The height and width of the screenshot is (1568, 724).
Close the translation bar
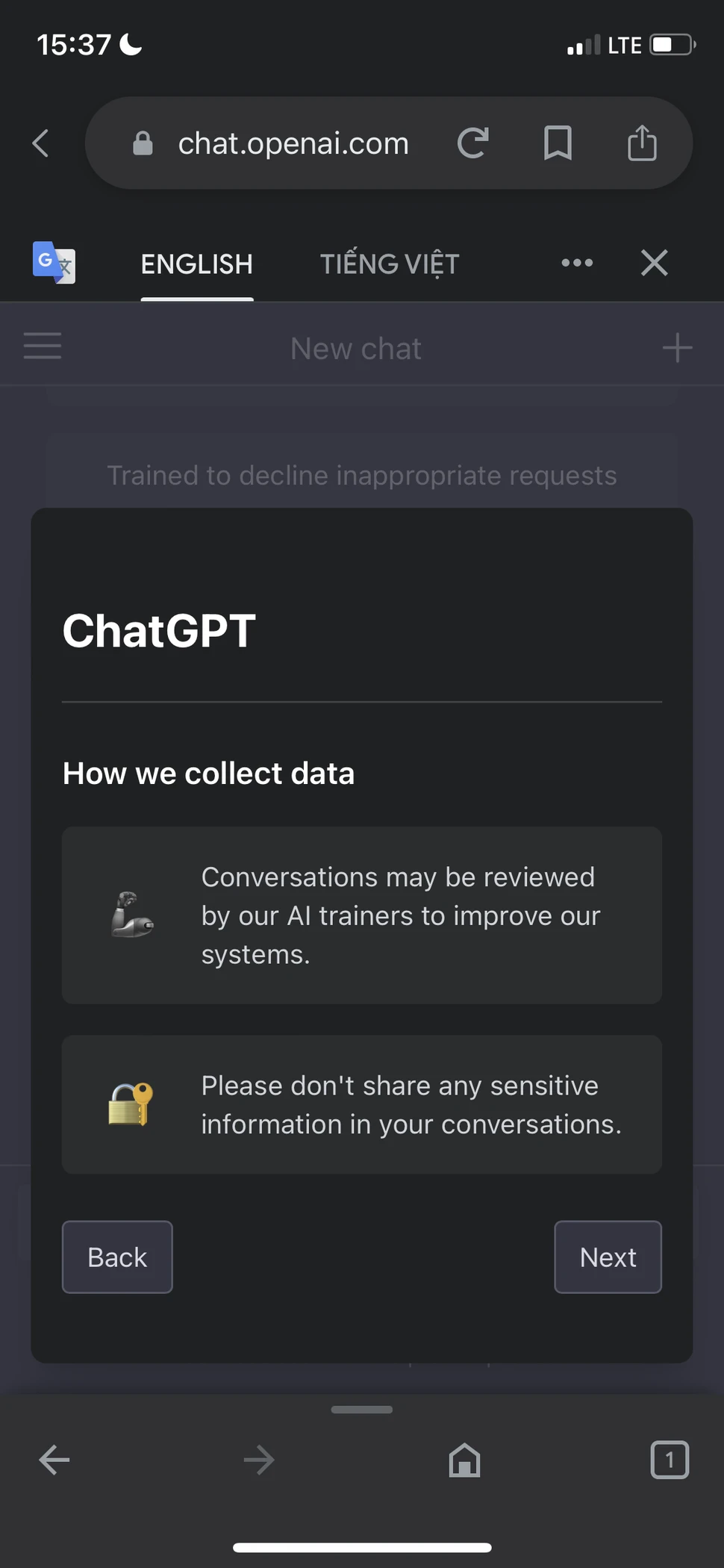654,263
